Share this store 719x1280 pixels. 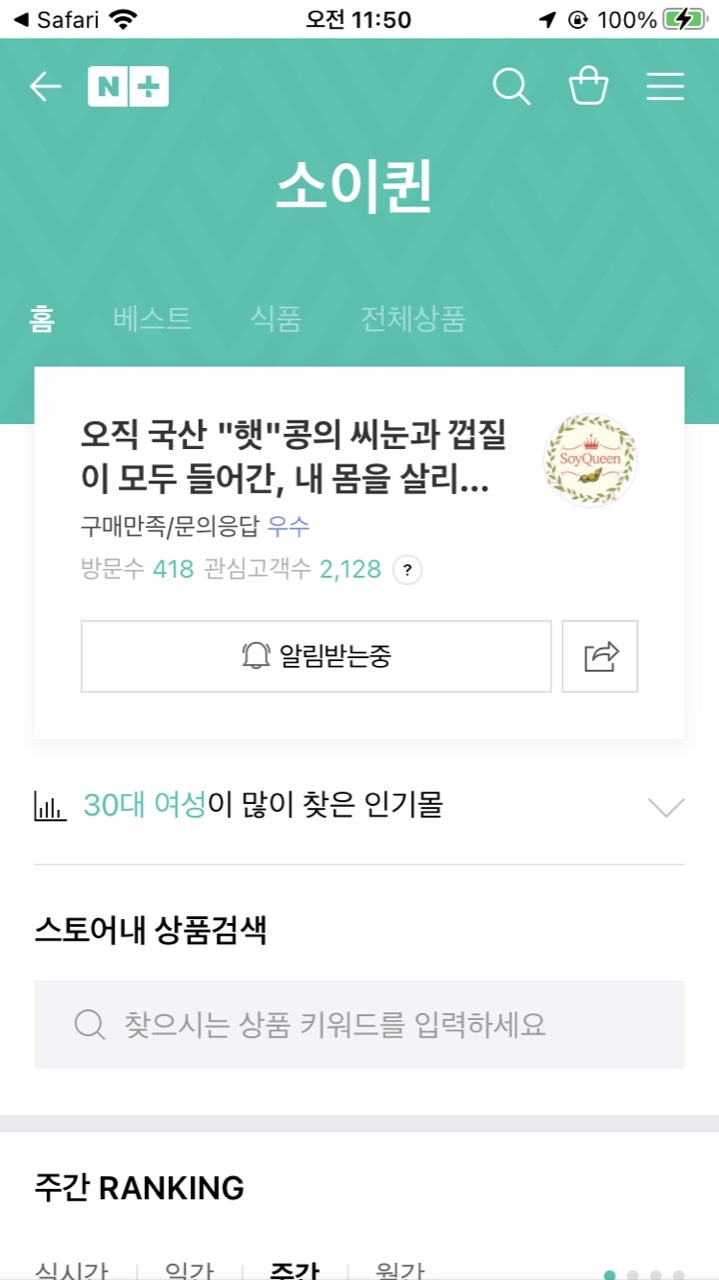pyautogui.click(x=600, y=656)
